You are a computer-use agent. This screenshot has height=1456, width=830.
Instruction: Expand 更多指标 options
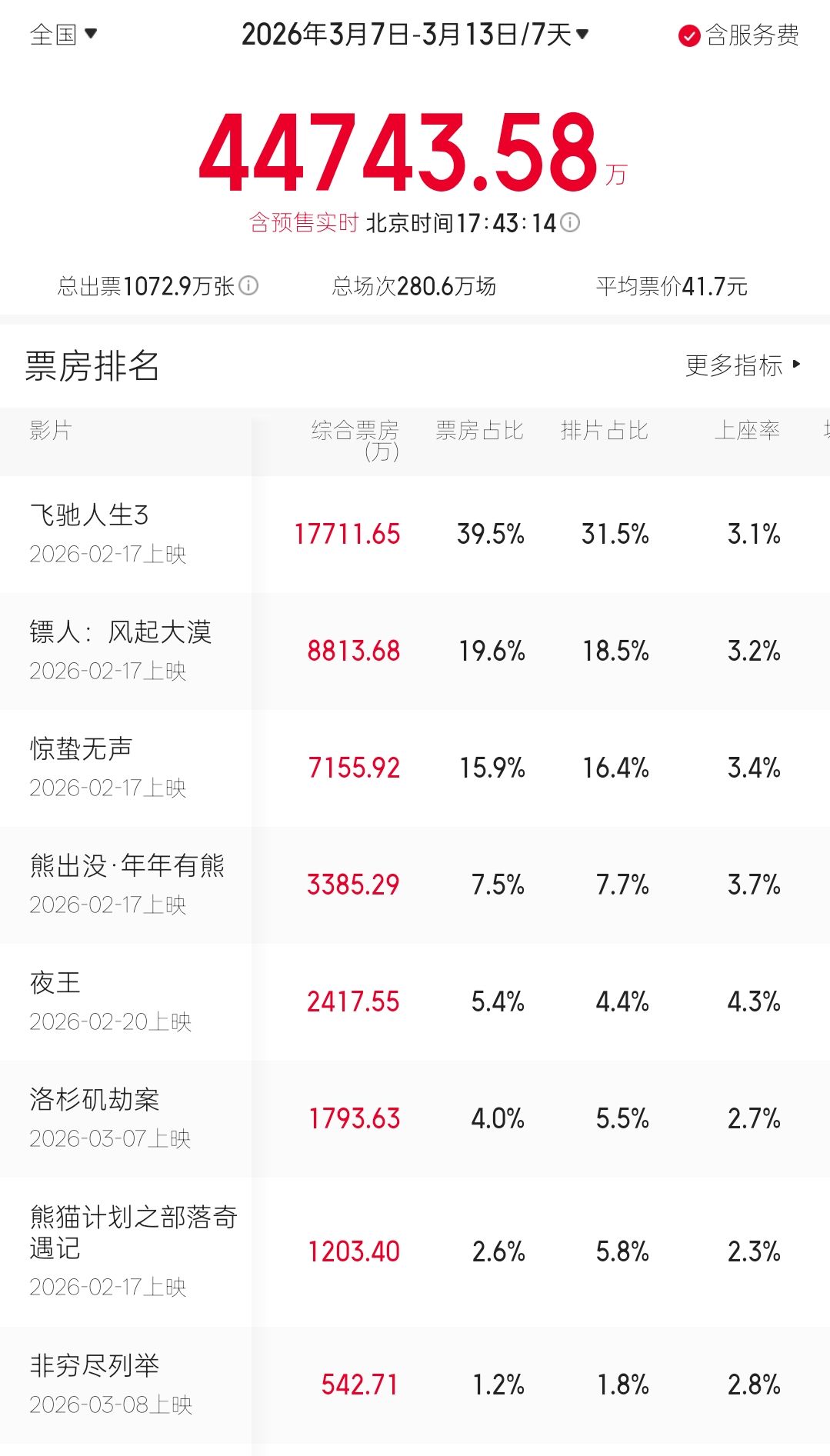click(742, 365)
